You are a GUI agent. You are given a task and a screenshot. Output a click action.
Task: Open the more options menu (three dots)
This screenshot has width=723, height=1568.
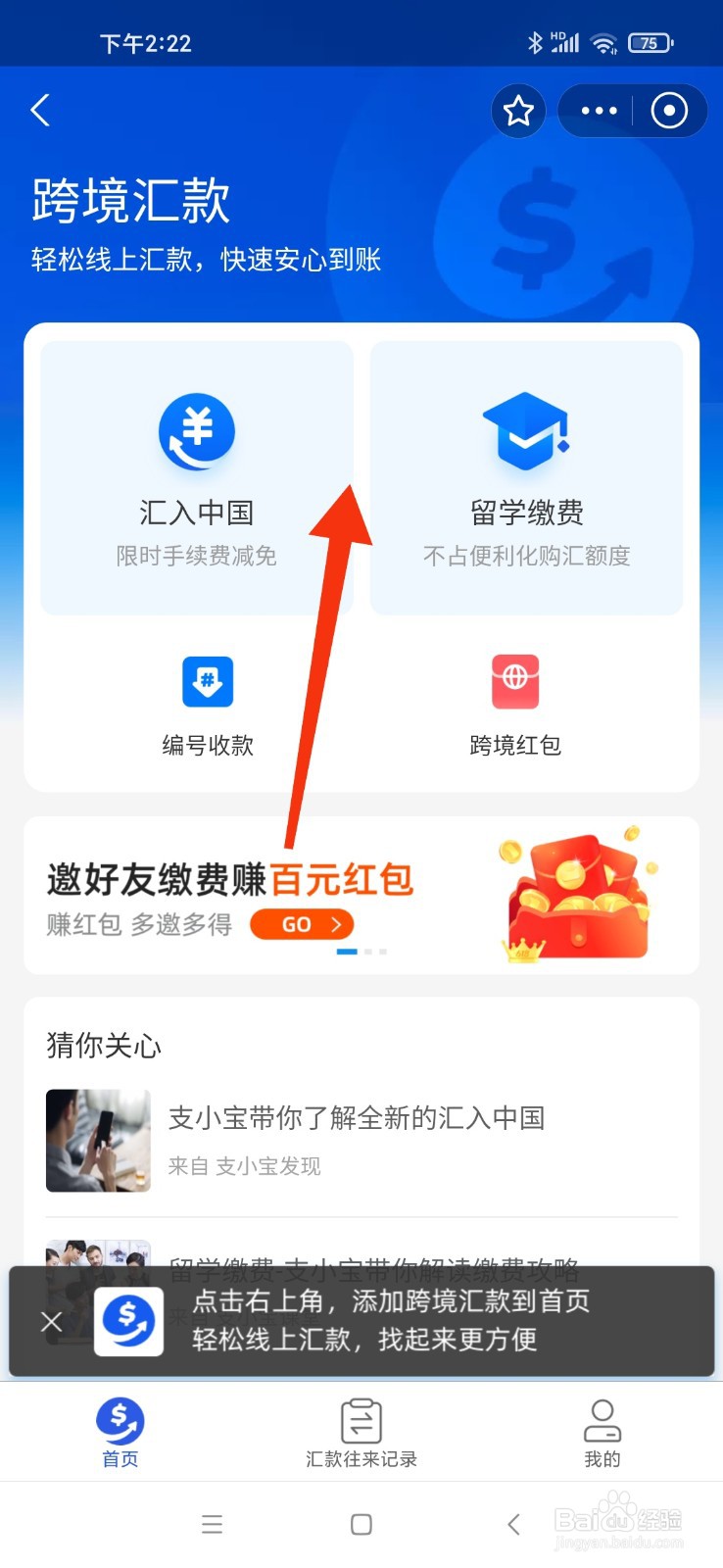pos(598,111)
